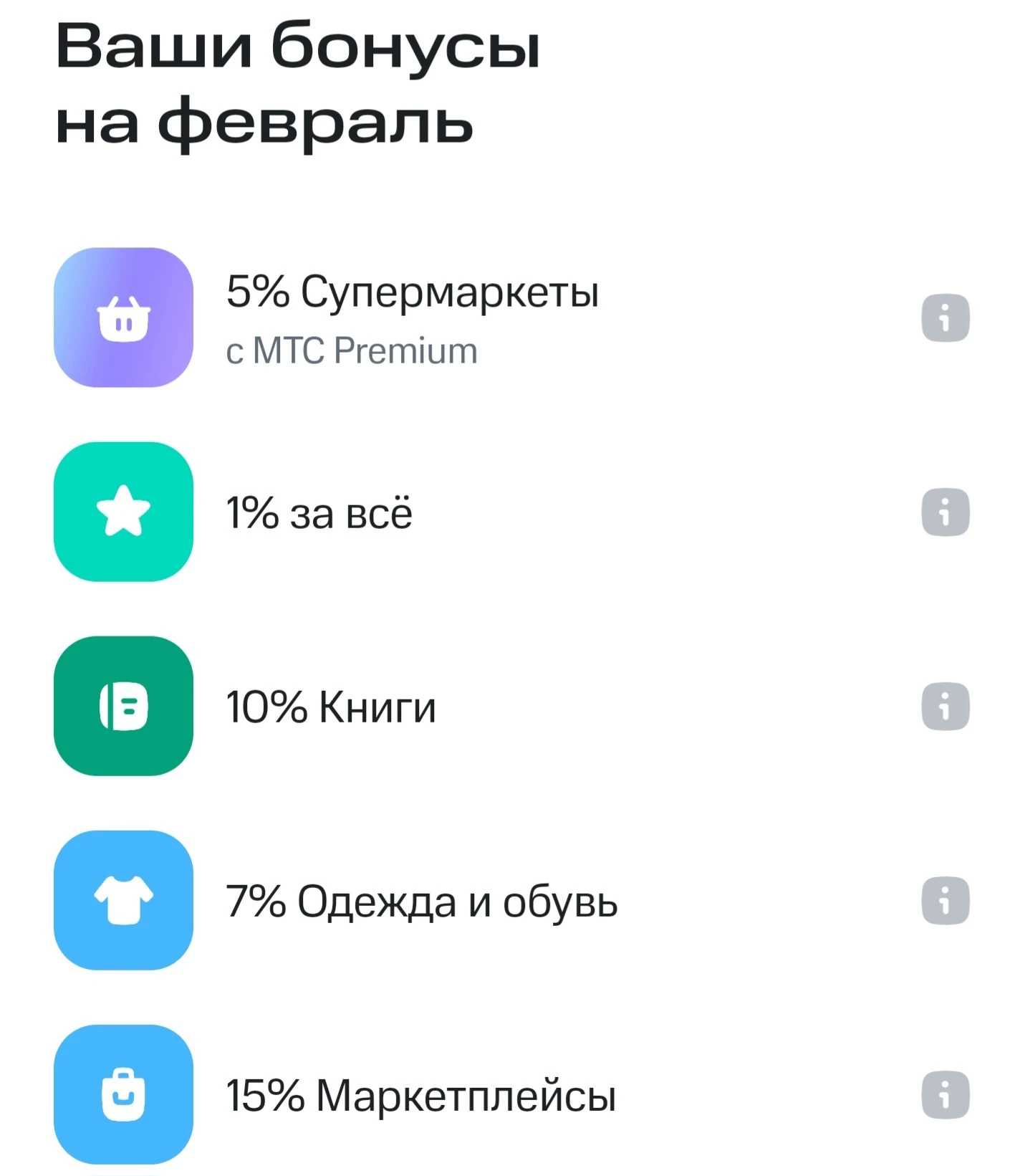
Task: Open info for 15% Маркетплейсы
Action: tap(945, 1094)
